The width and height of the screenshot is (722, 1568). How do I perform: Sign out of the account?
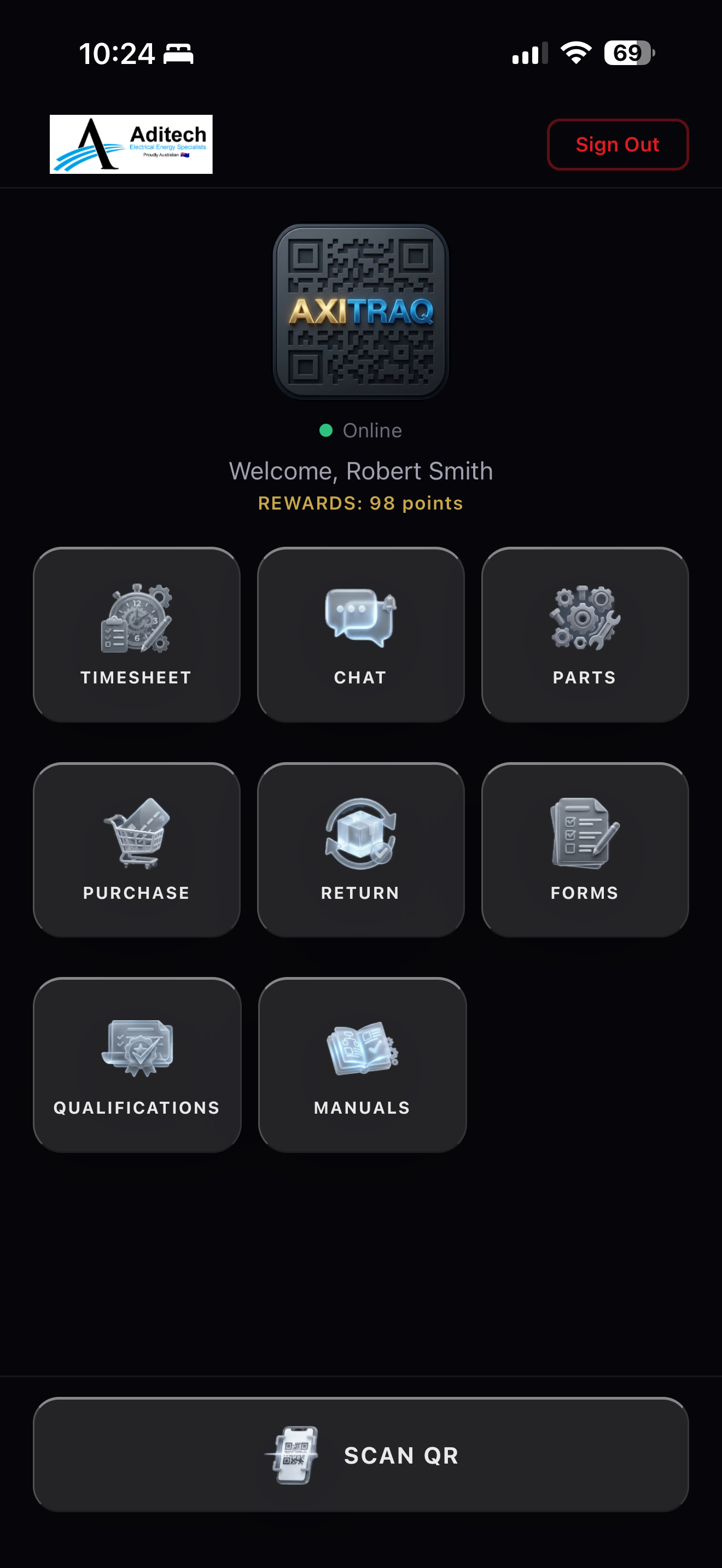(618, 144)
